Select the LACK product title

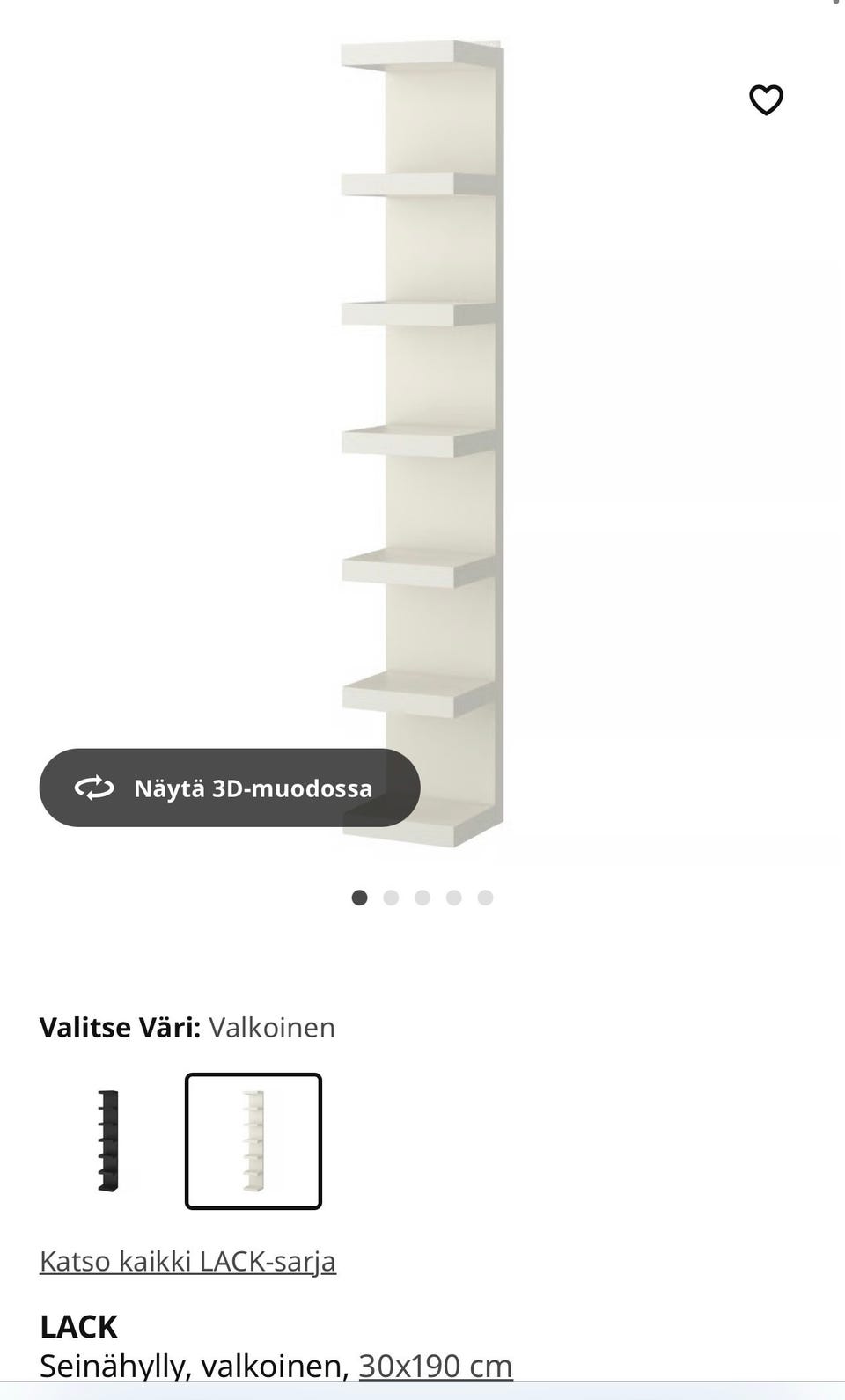point(79,1325)
